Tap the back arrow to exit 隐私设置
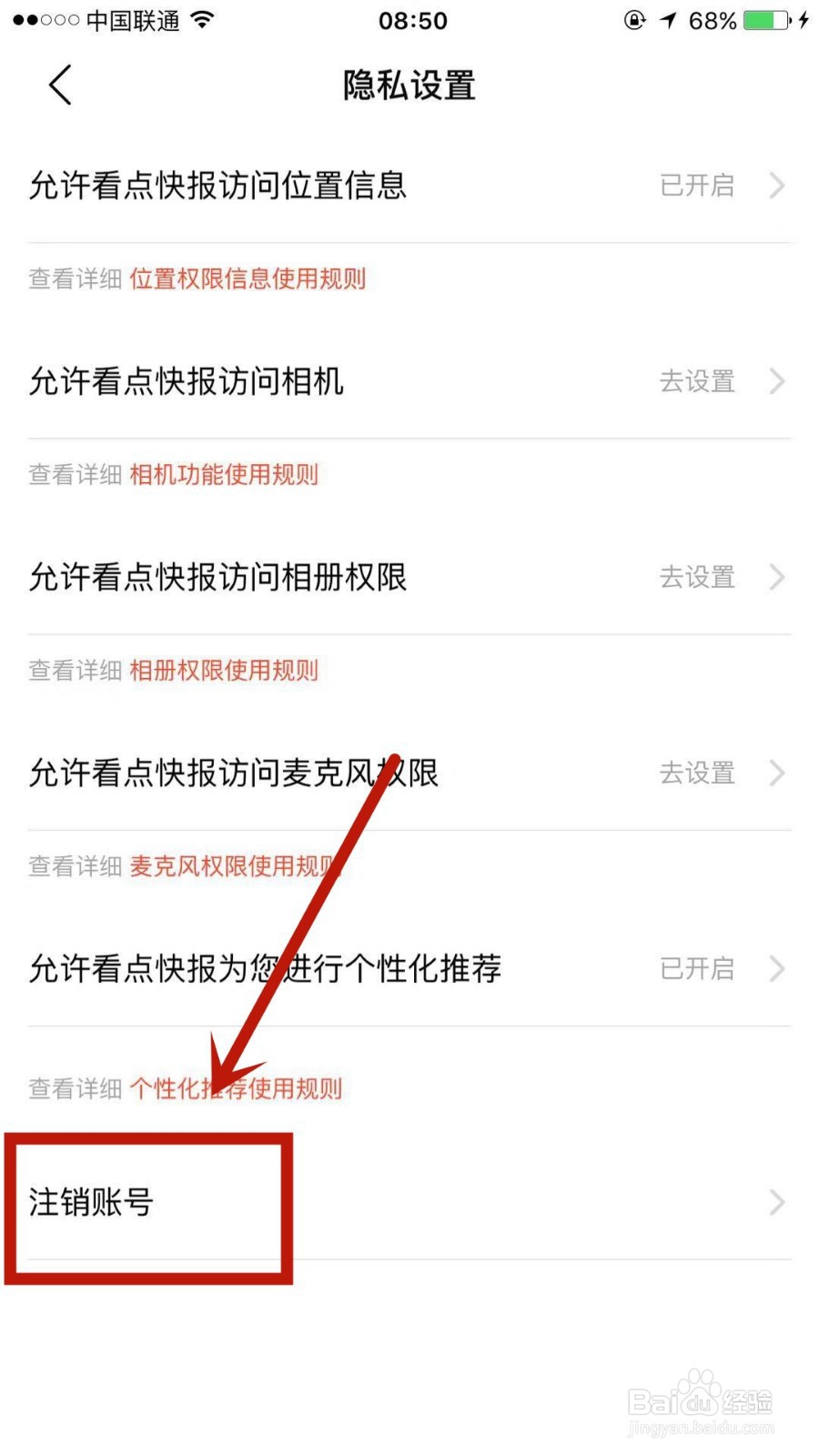 click(x=58, y=84)
